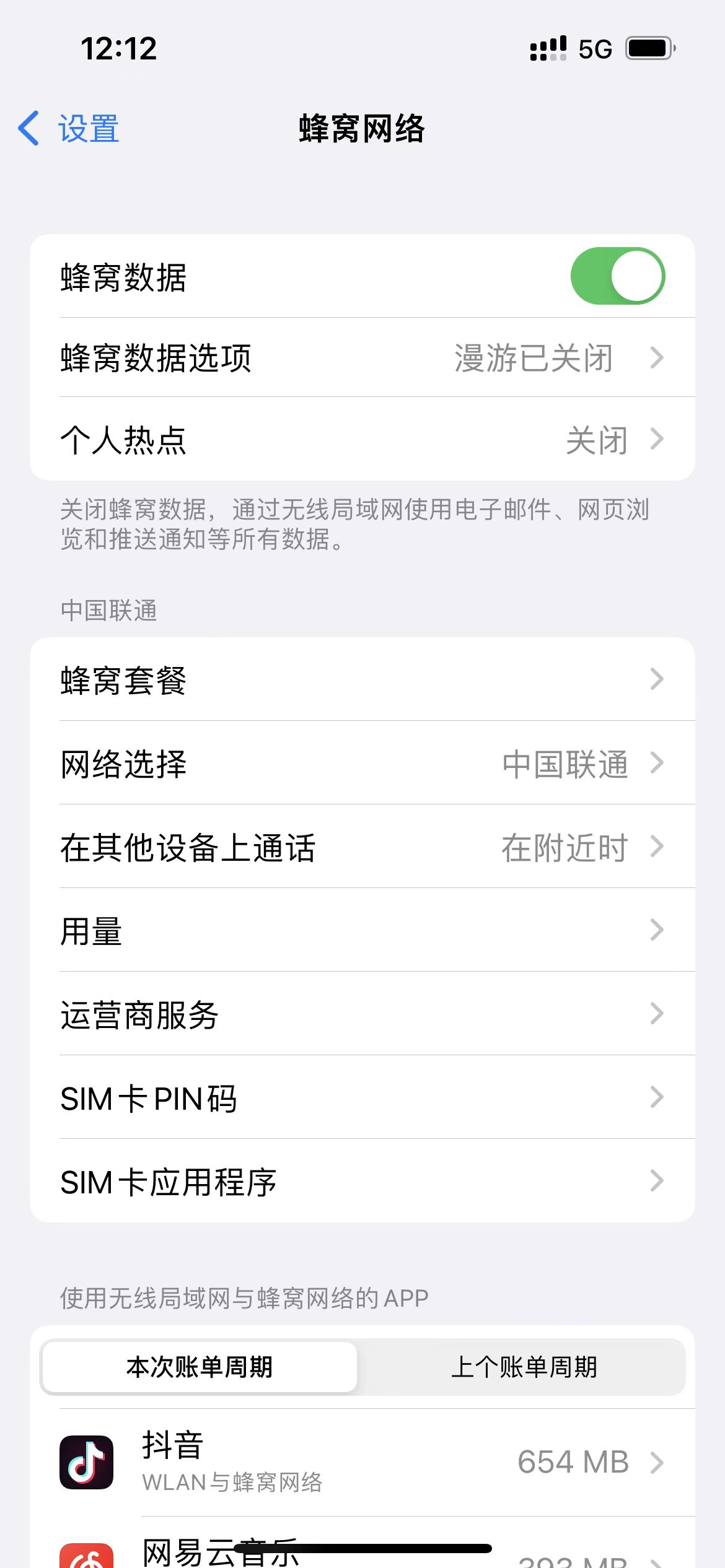Open 运营商服务 row
Viewport: 725px width, 1568px height.
(x=362, y=1014)
